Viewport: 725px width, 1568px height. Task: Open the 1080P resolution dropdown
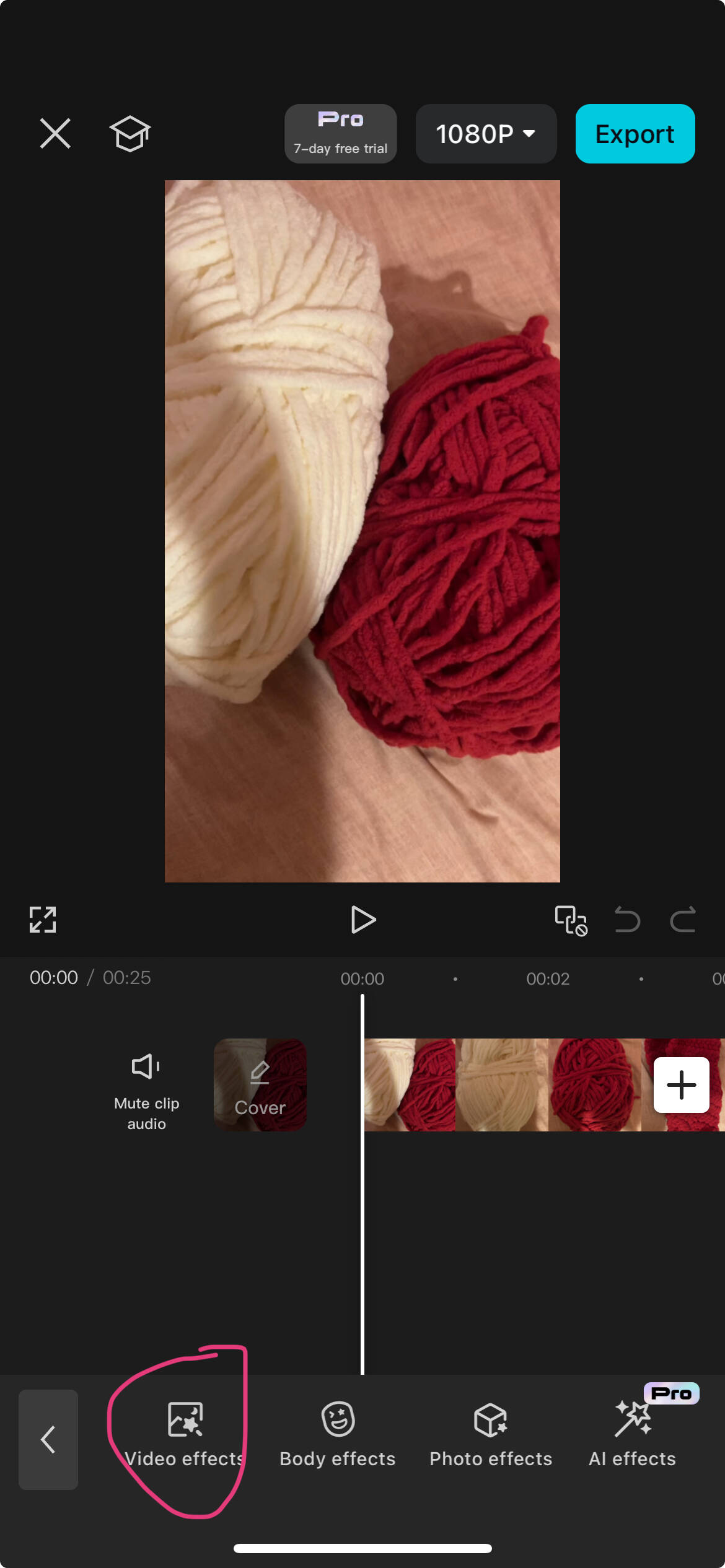pyautogui.click(x=486, y=134)
